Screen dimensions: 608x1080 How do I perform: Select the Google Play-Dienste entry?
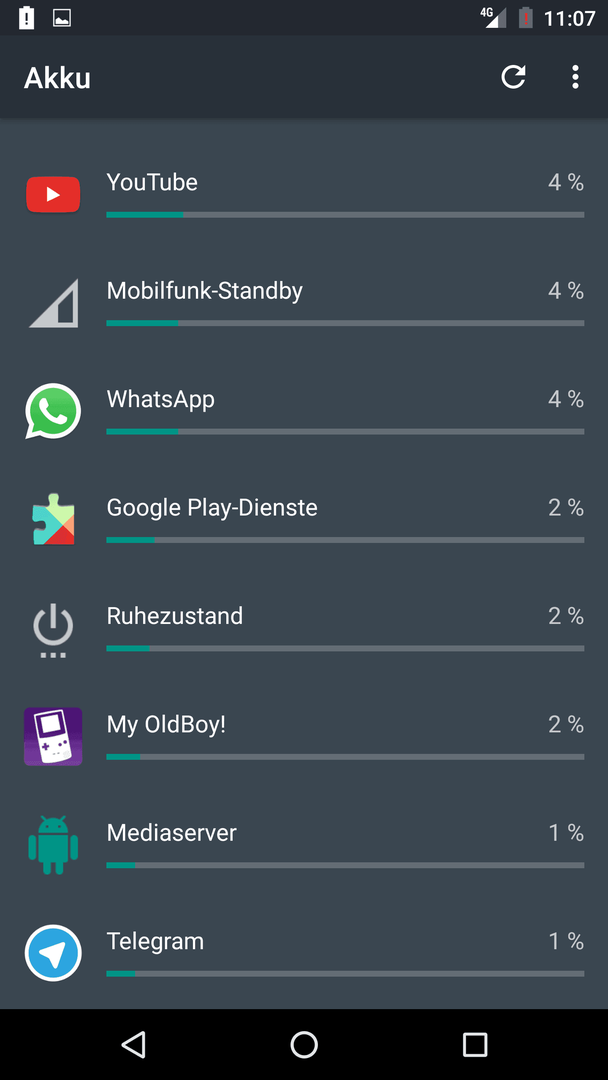coord(304,519)
